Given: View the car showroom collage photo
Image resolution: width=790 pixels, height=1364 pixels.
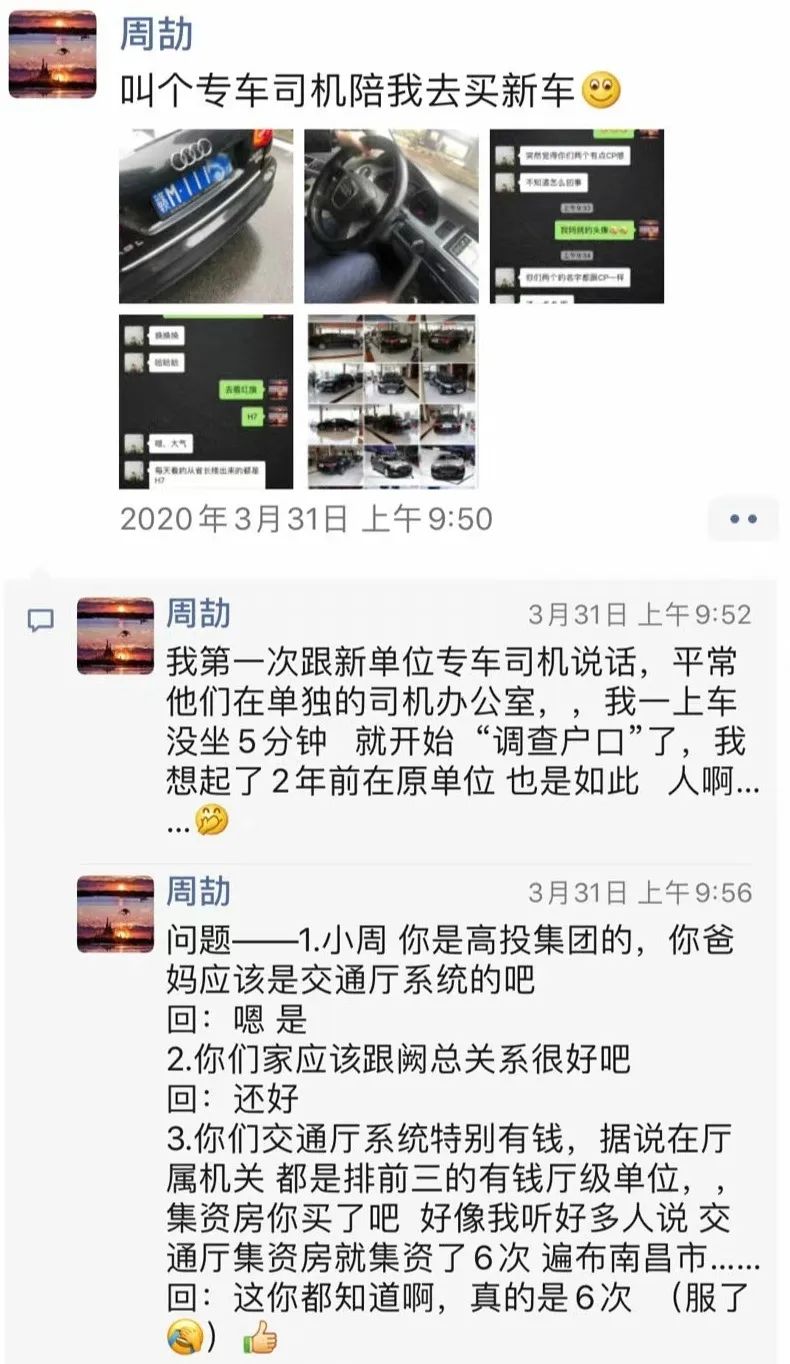Looking at the screenshot, I should click(x=391, y=401).
